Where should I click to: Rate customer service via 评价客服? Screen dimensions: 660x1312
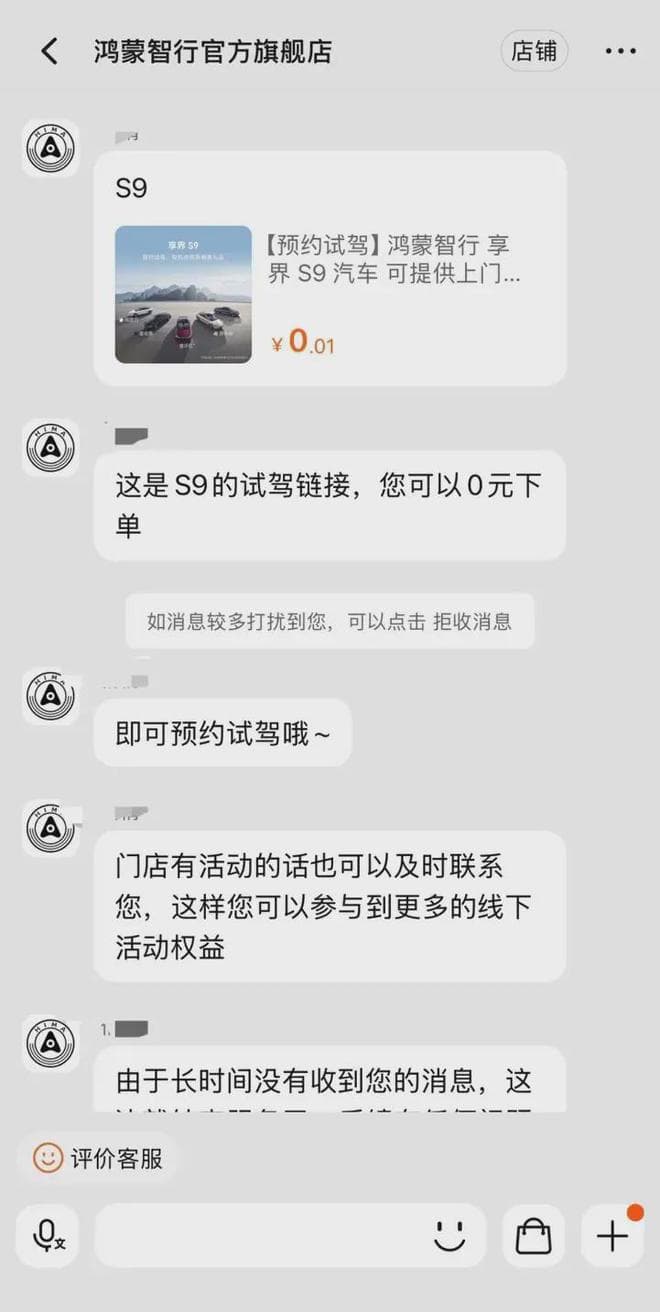98,1158
